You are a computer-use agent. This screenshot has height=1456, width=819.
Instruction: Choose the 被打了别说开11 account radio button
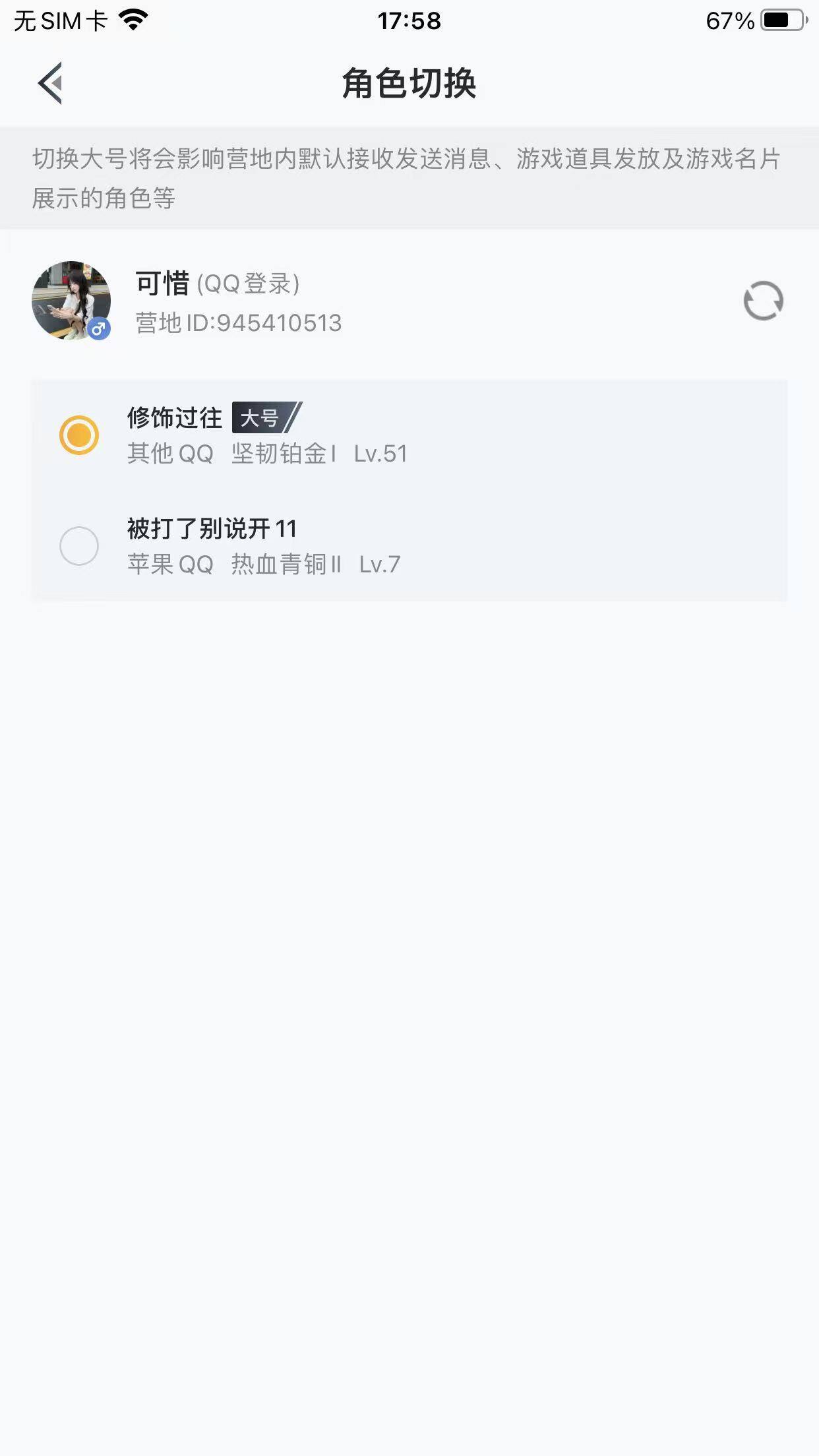(x=78, y=546)
